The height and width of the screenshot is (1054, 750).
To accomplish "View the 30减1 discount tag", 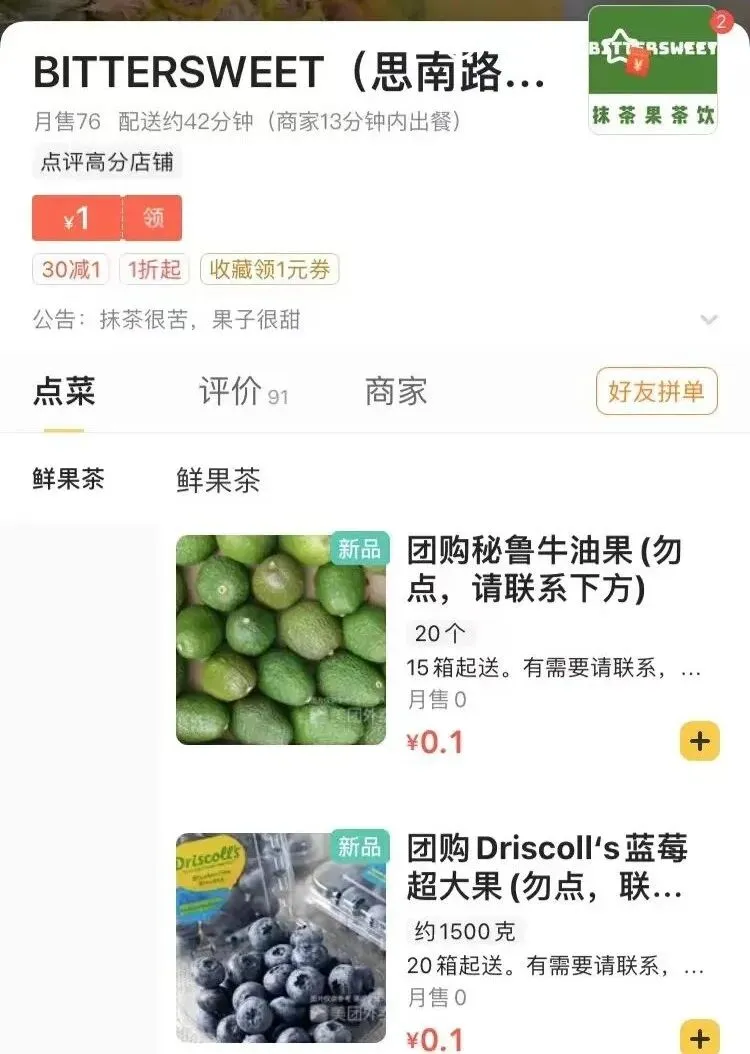I will 72,270.
